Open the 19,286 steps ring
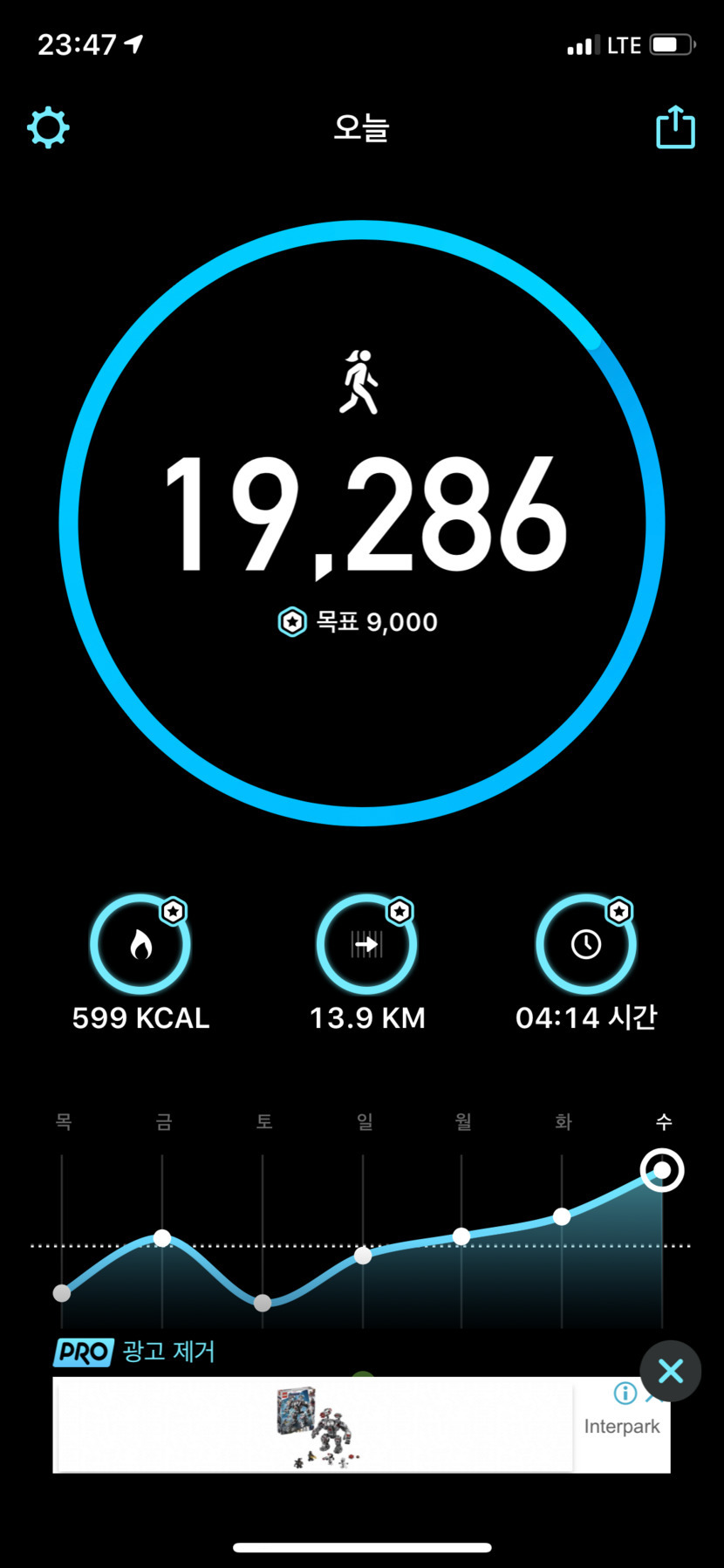This screenshot has width=724, height=1568. (x=362, y=524)
